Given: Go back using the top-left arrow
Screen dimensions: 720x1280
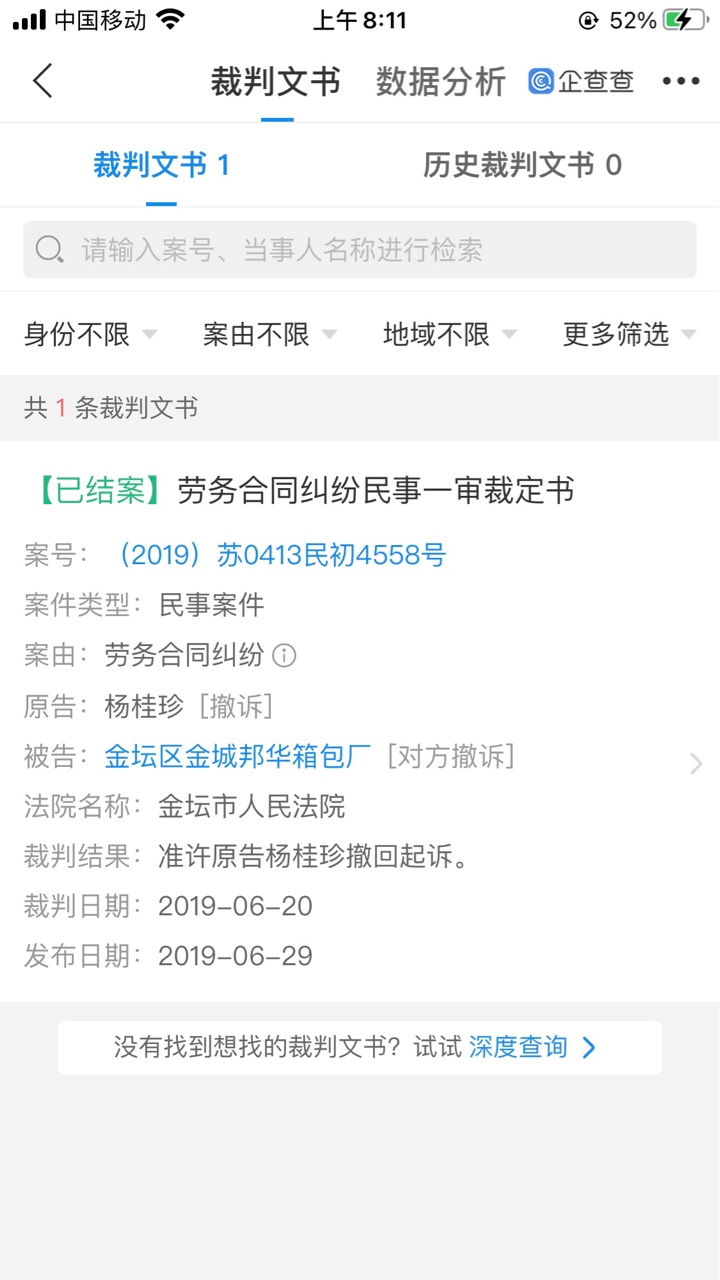Looking at the screenshot, I should pos(42,81).
